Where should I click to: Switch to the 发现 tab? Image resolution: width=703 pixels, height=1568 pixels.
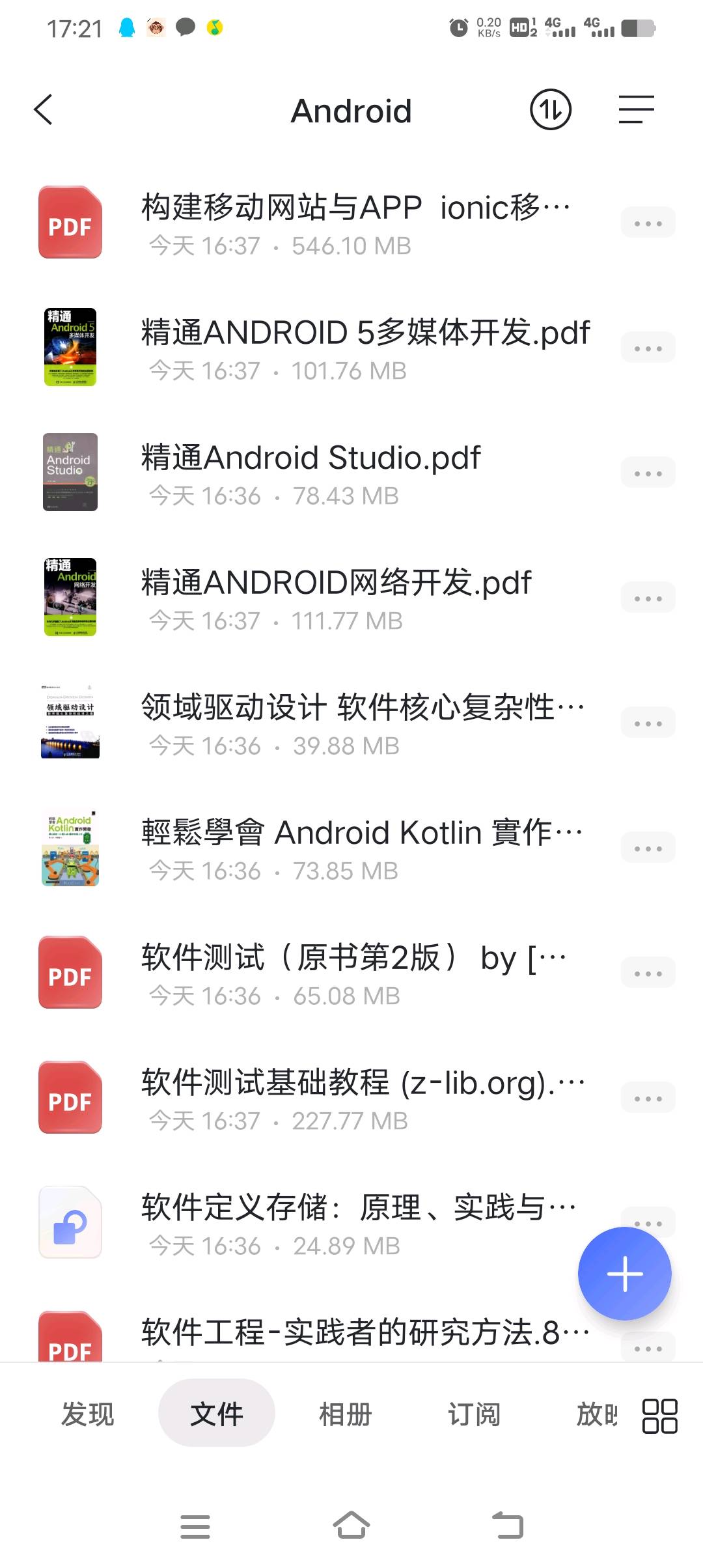[87, 1414]
